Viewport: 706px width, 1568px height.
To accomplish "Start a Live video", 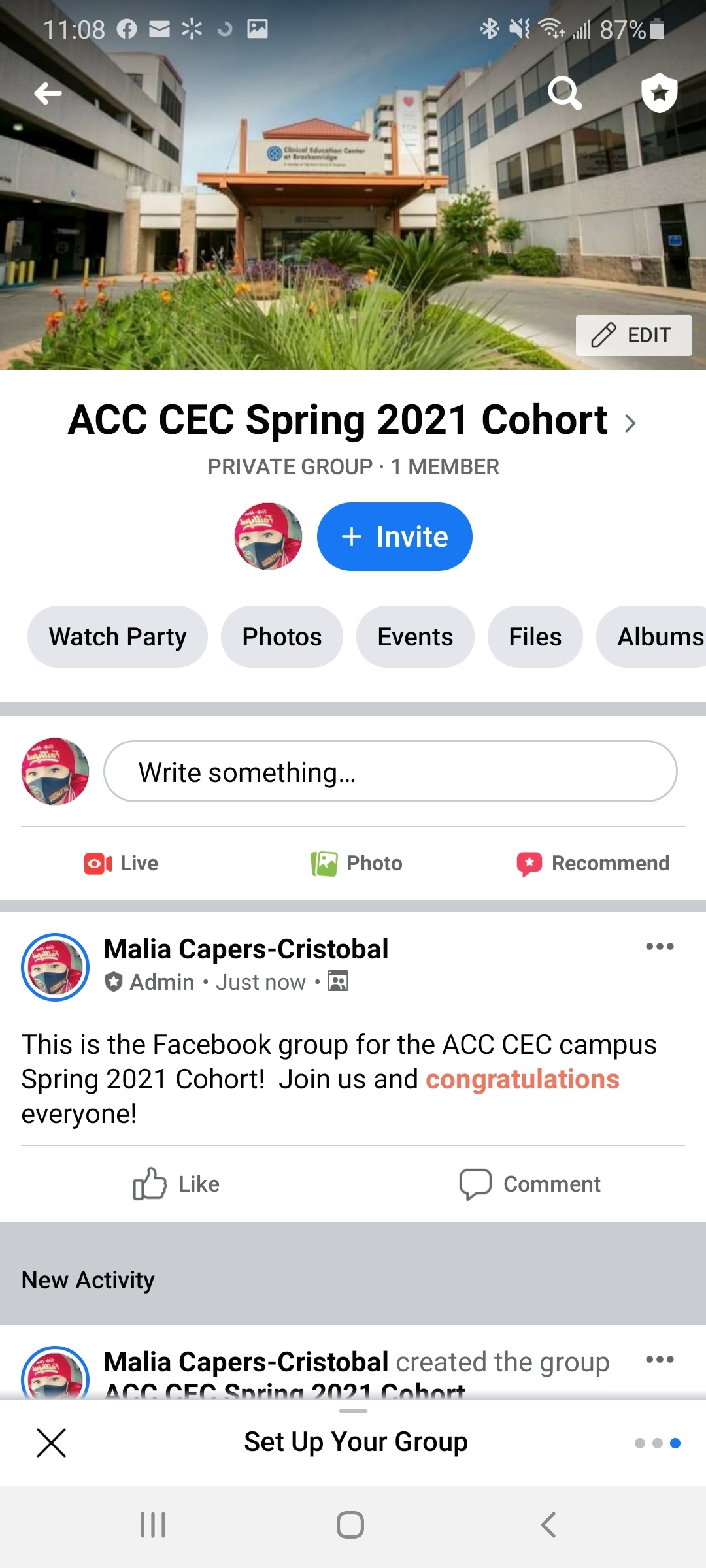I will click(x=121, y=863).
